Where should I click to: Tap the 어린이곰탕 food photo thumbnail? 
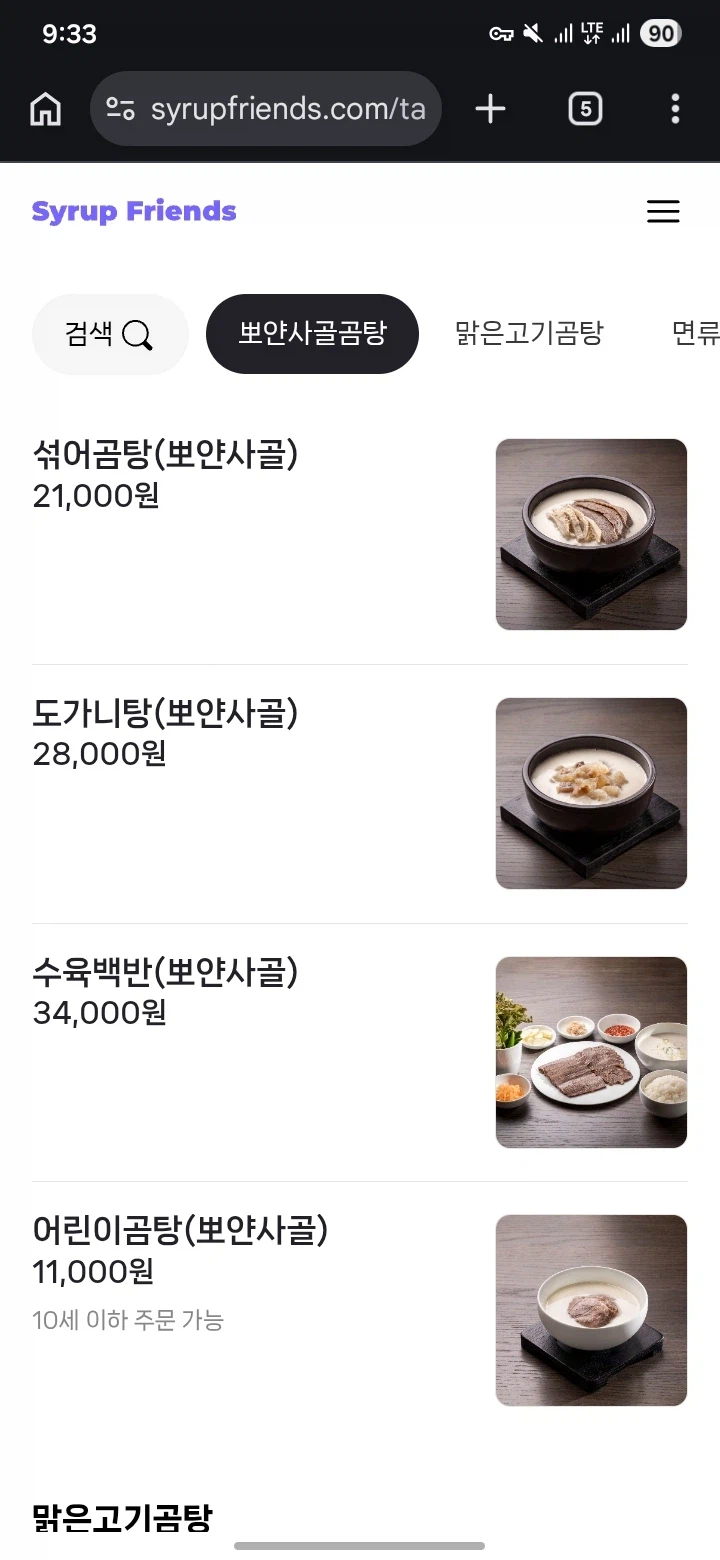pos(591,1310)
